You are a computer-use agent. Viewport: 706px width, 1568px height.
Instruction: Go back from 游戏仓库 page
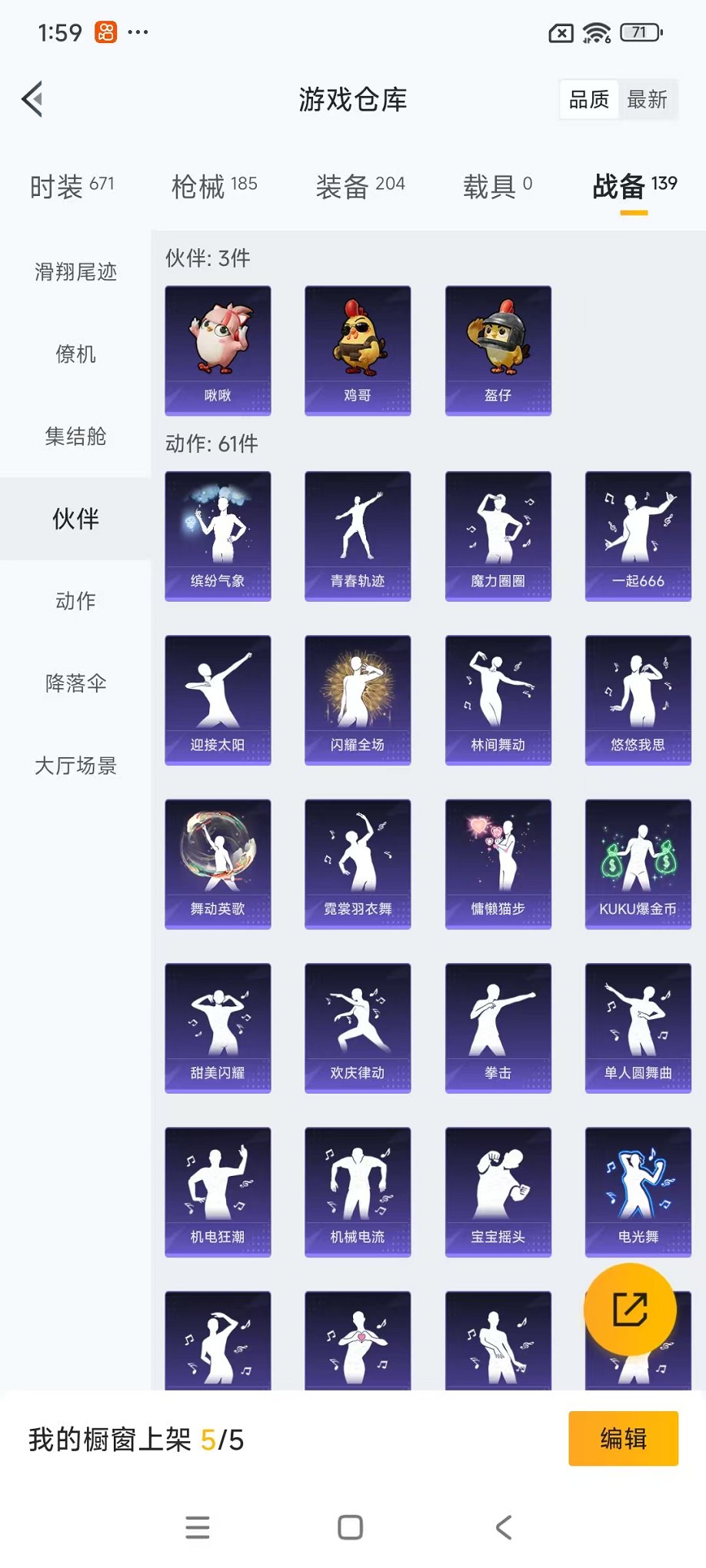(32, 99)
